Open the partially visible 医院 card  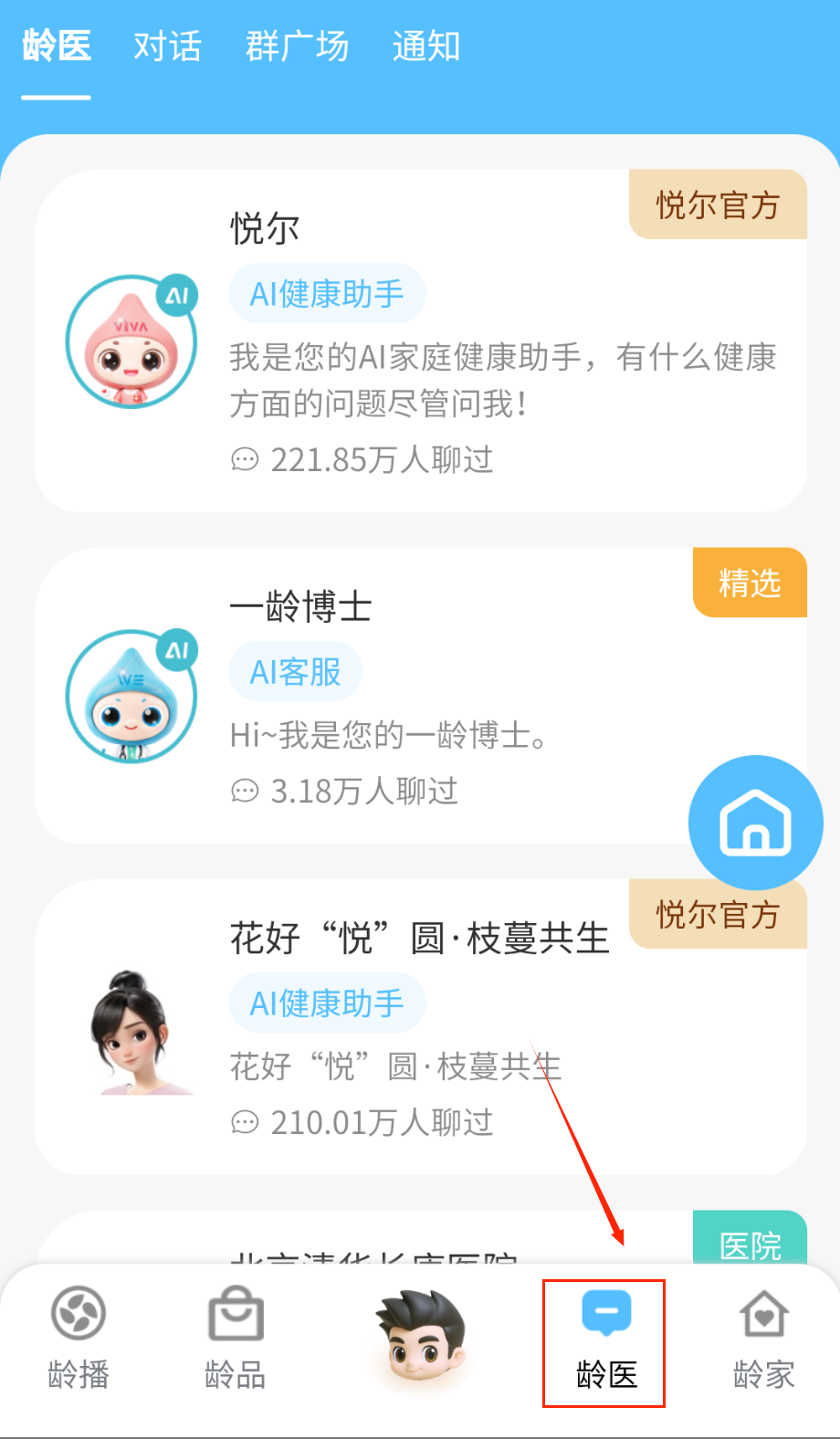click(x=420, y=1240)
